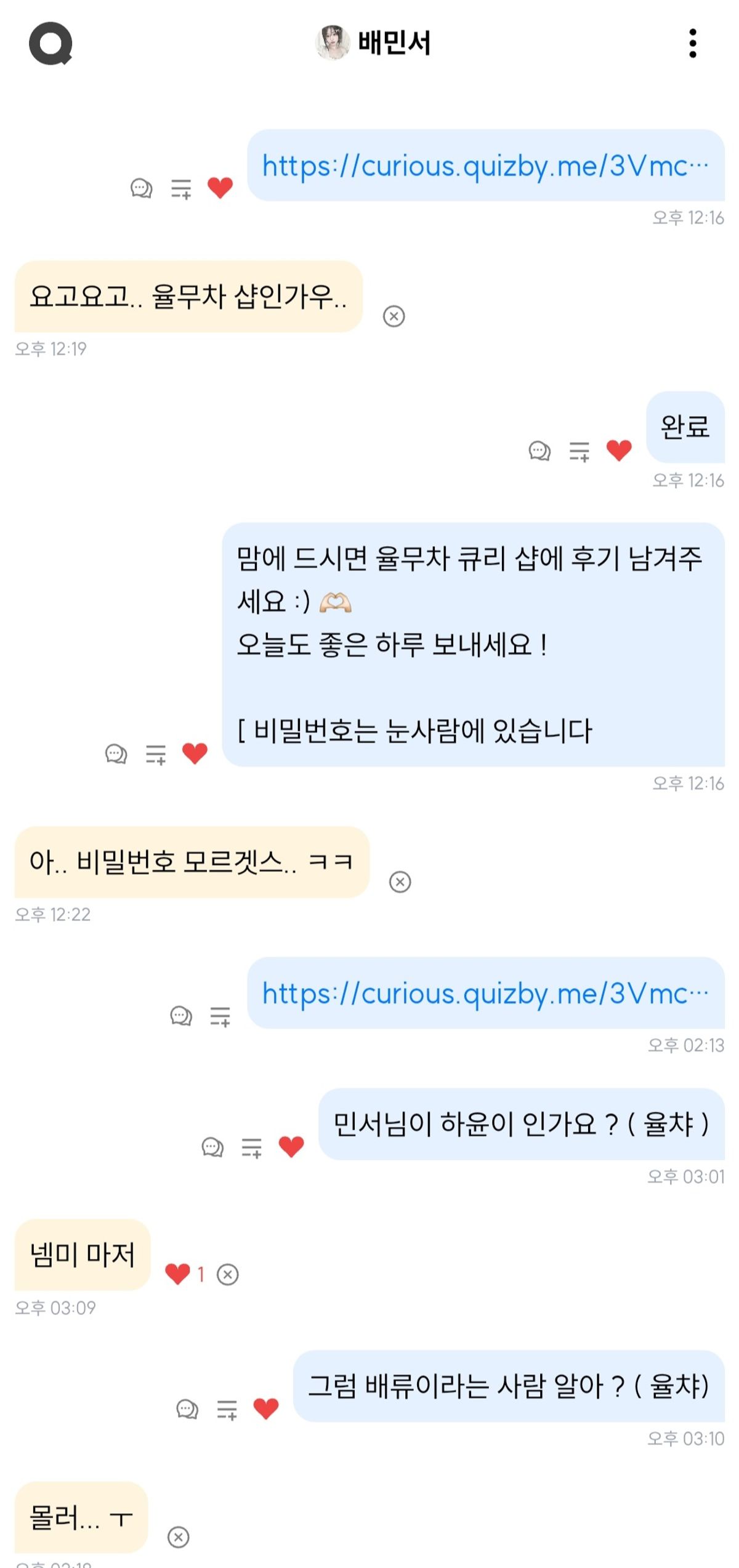Screen dimensions: 739x1568
Task: Delete the 율무차 샵인가우 reply
Action: (x=394, y=316)
